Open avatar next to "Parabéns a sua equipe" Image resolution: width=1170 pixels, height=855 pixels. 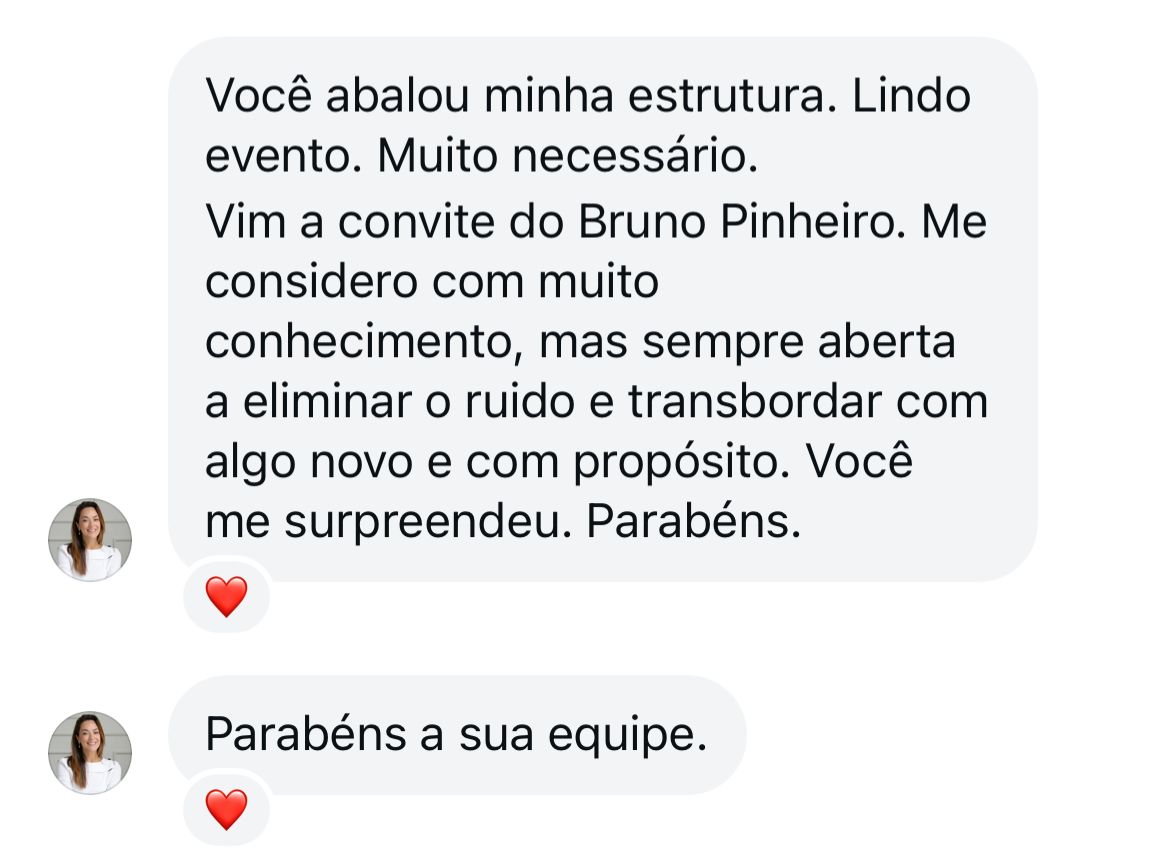tap(90, 752)
